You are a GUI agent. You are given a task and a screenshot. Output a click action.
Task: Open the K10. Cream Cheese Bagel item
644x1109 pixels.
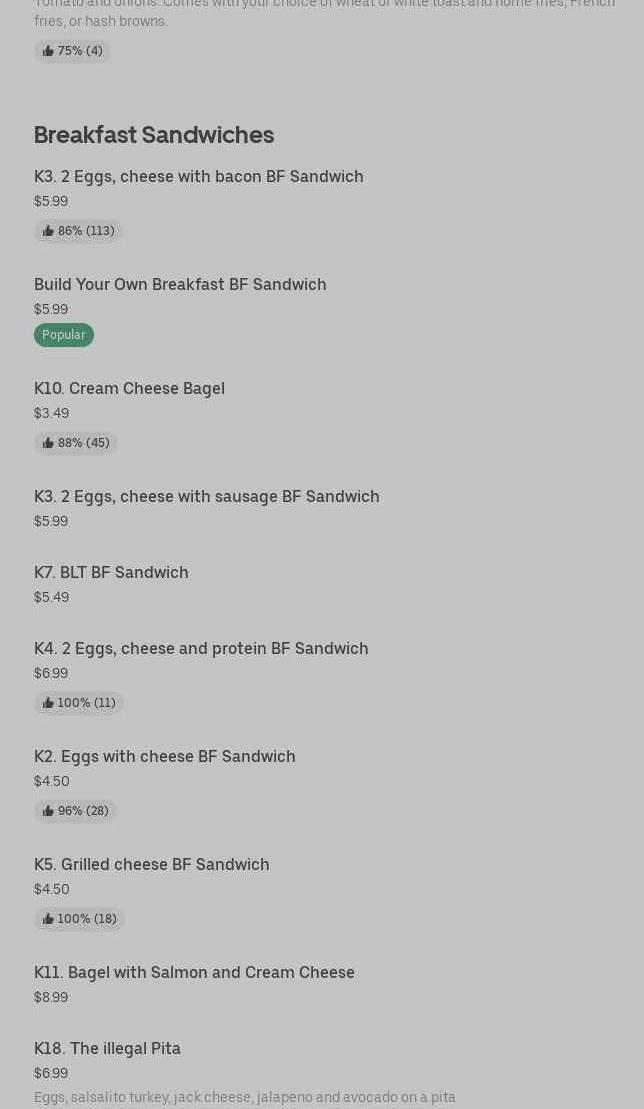tap(129, 388)
